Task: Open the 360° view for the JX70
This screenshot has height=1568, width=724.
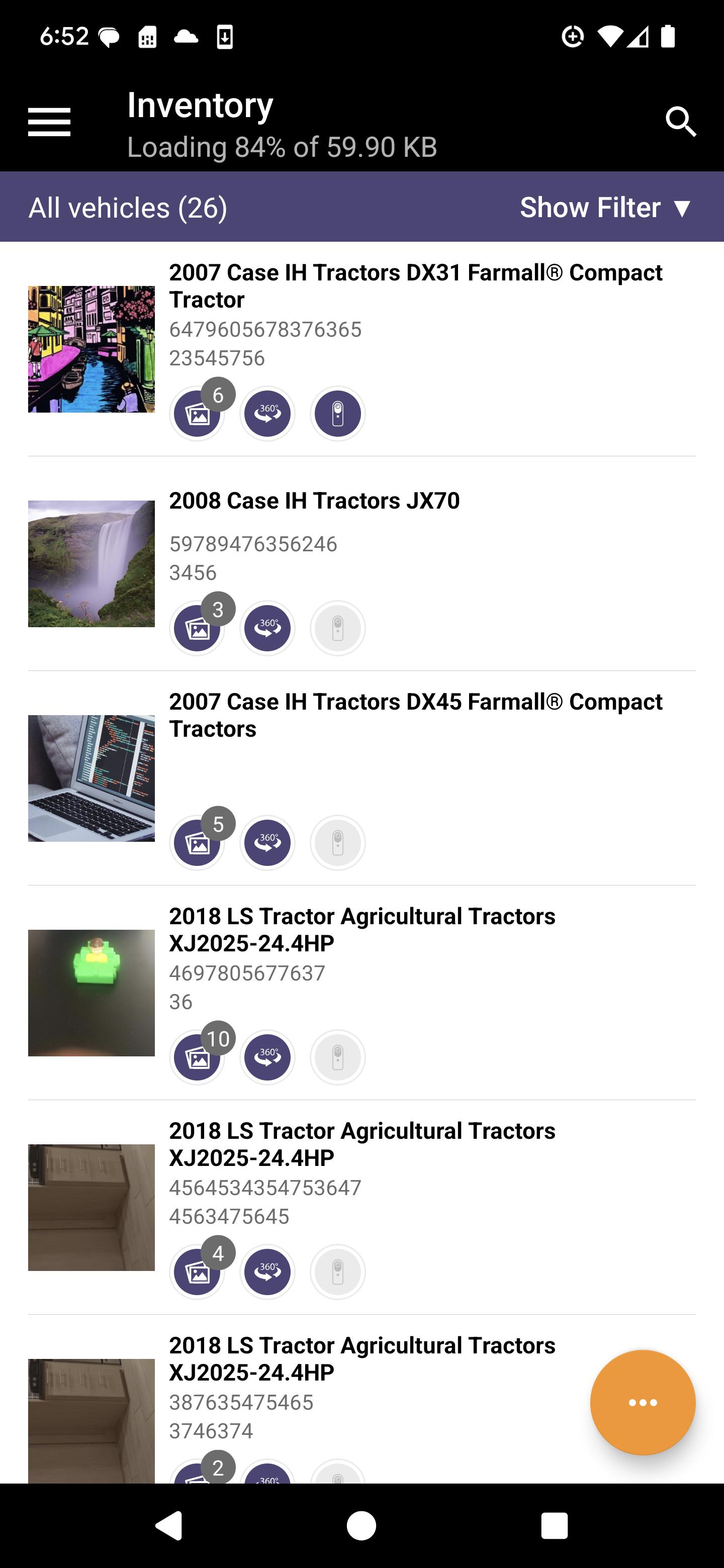Action: pyautogui.click(x=267, y=628)
